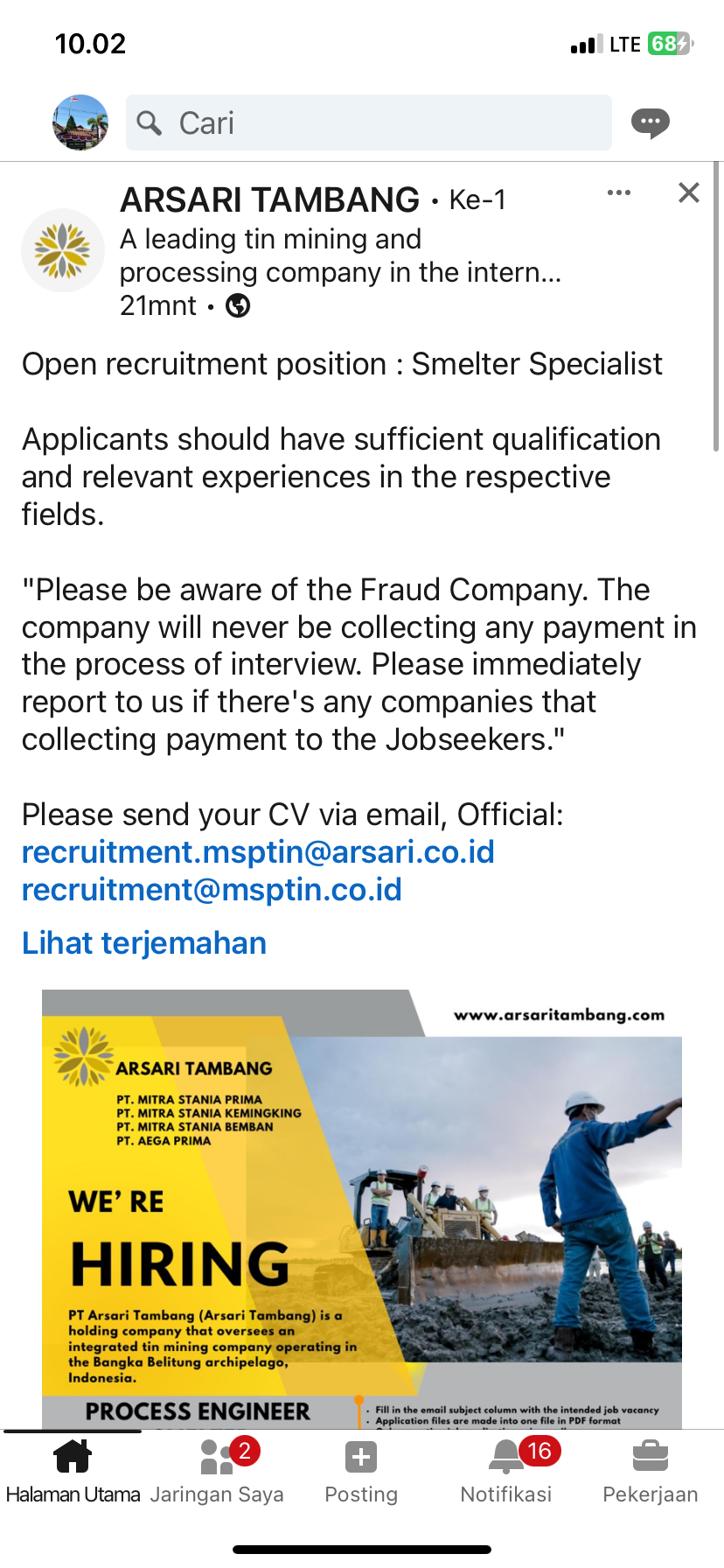This screenshot has height=1568, width=724.
Task: Open the We're Hiring post image
Action: (x=362, y=1207)
